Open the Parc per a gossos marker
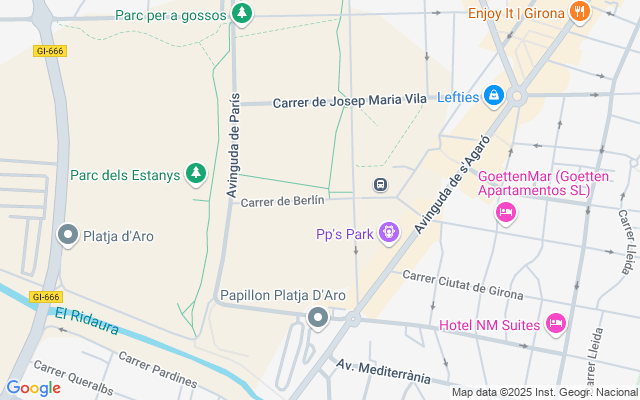Image resolution: width=640 pixels, height=400 pixels. (x=241, y=14)
